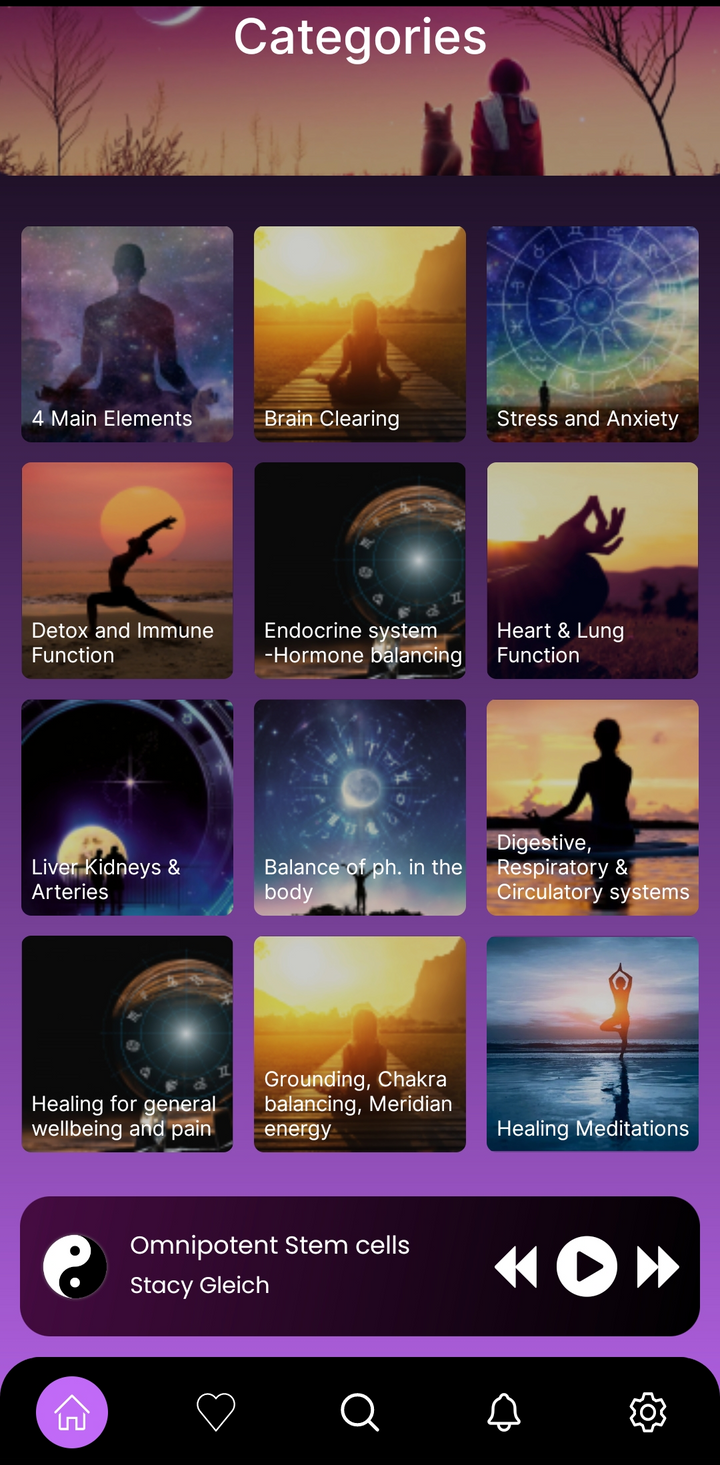View Detox and Immune Function category
The image size is (720, 1465).
127,570
